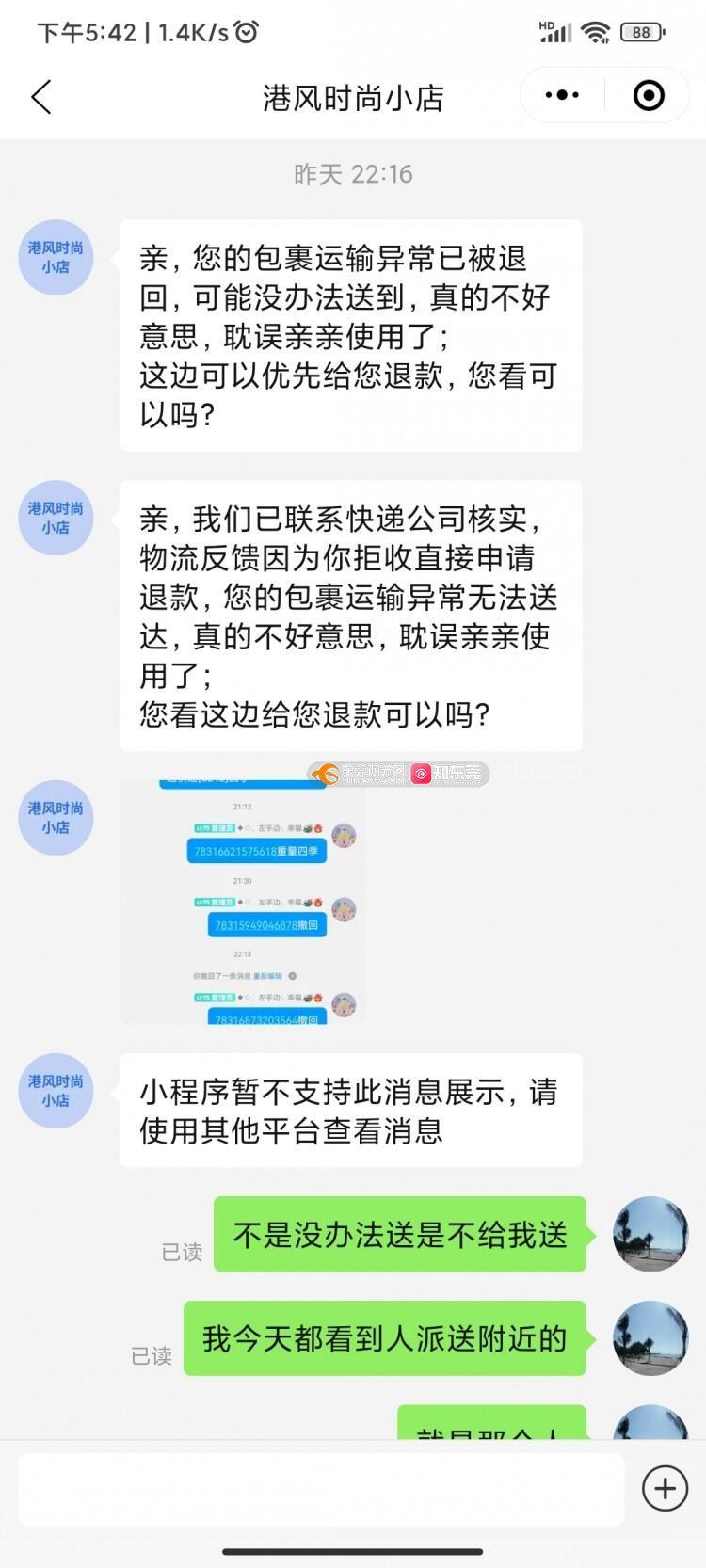Open the three-dot mini program menu
Viewport: 706px width, 1568px height.
[562, 95]
